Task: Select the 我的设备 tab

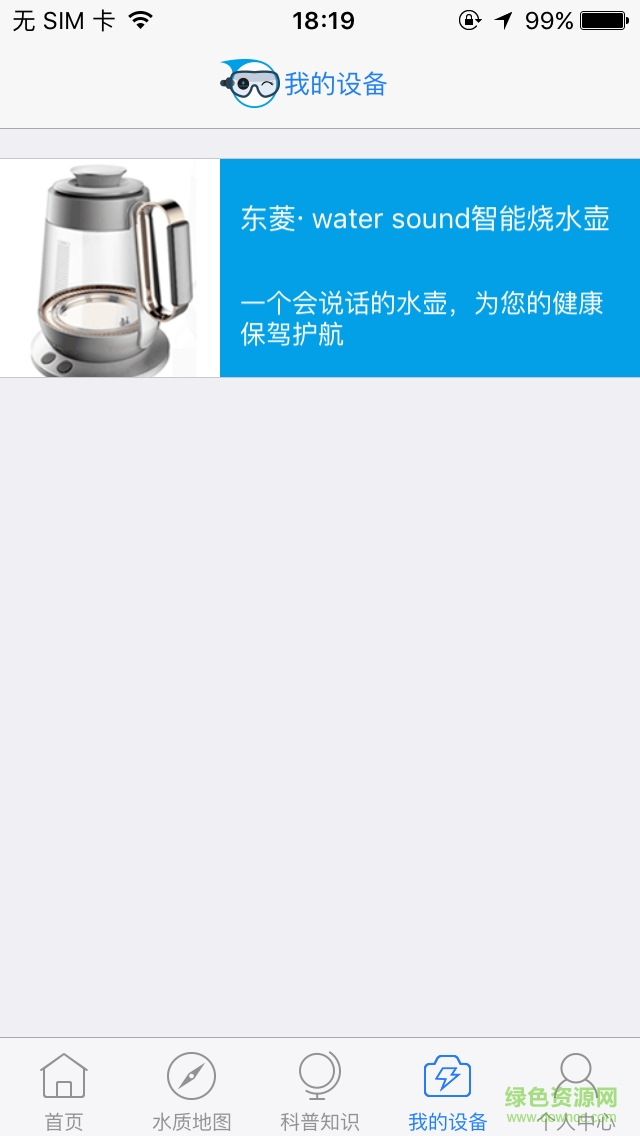Action: tap(447, 1090)
